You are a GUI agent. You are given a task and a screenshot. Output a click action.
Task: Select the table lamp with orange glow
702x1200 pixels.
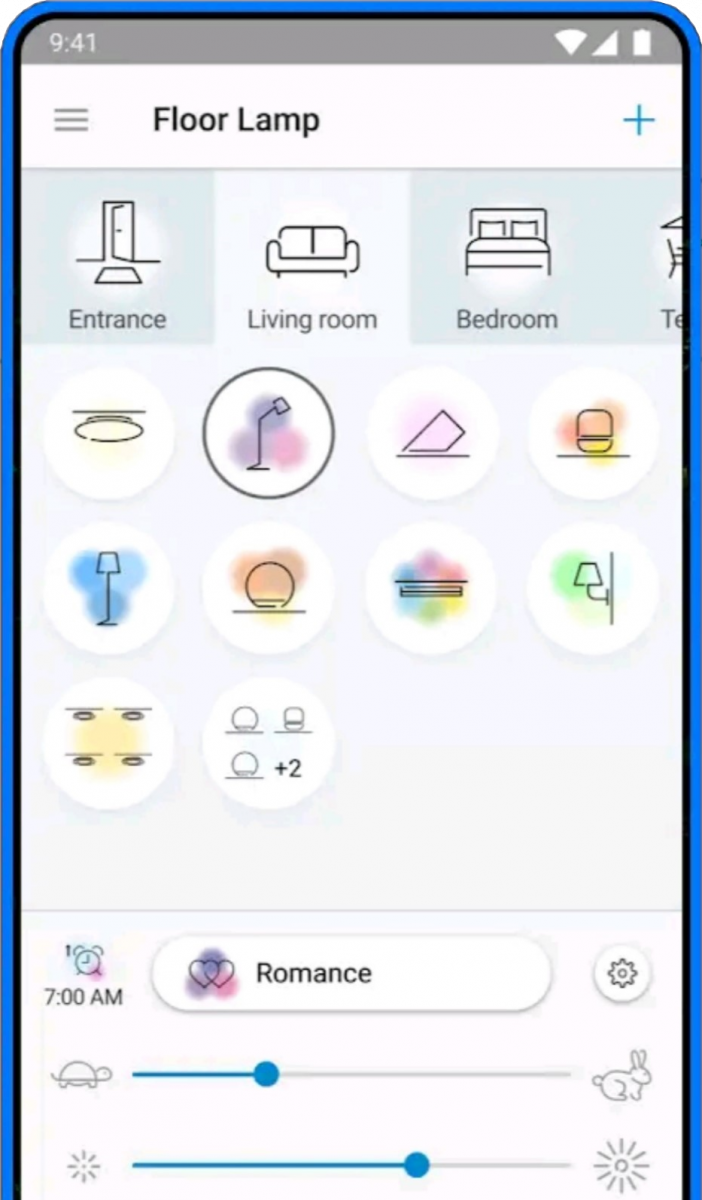(x=592, y=433)
